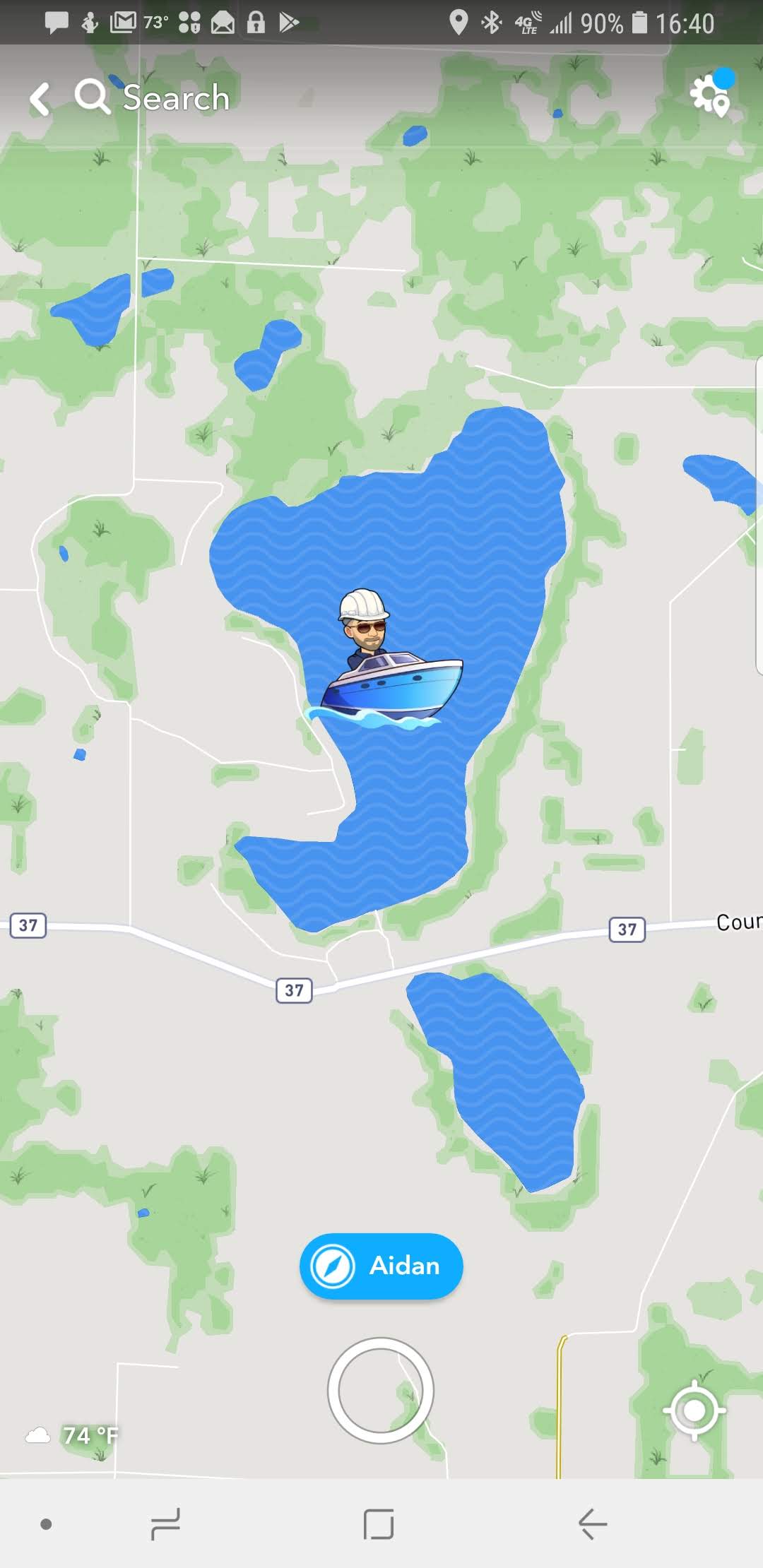Open Snap Map location settings gear
The width and height of the screenshot is (763, 1568).
click(710, 96)
